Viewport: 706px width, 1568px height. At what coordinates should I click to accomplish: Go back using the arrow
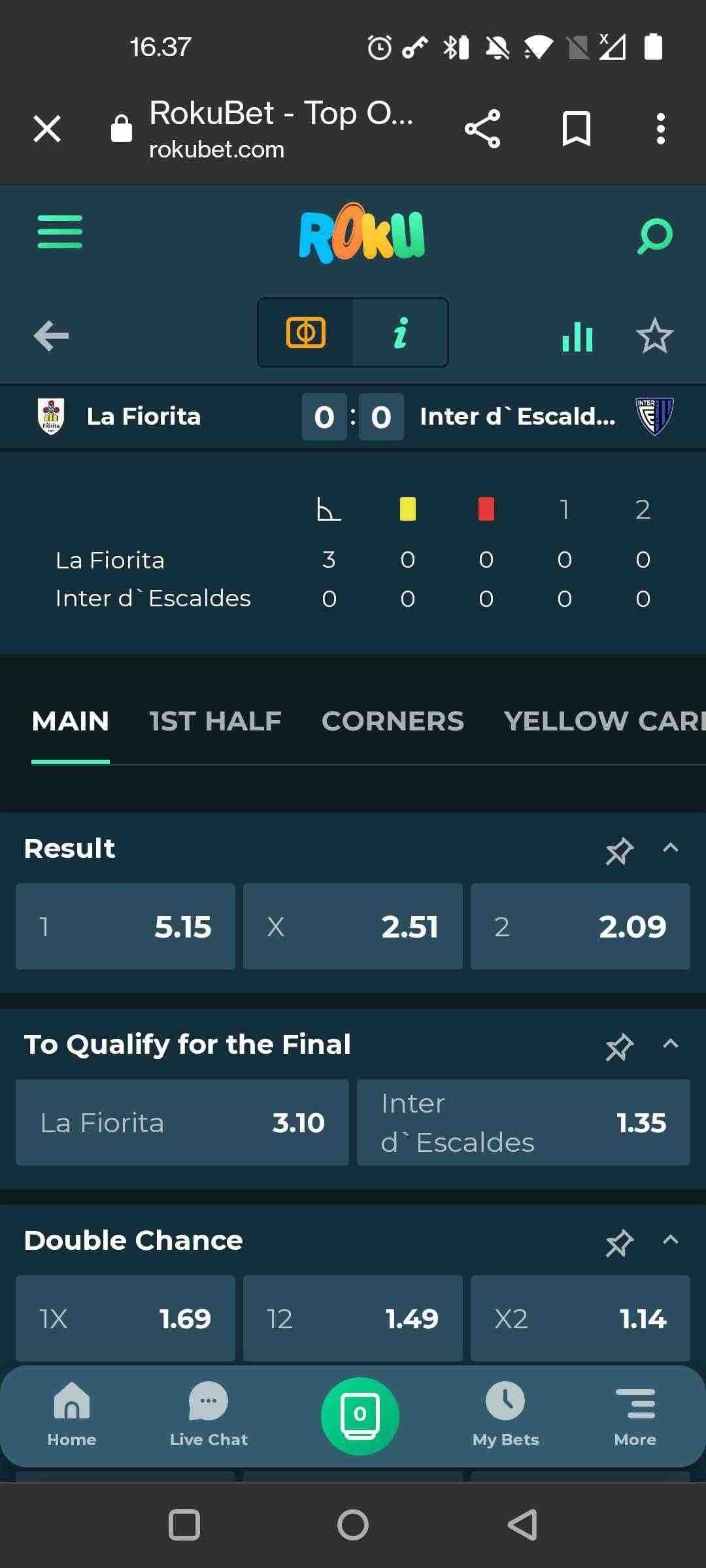point(51,336)
